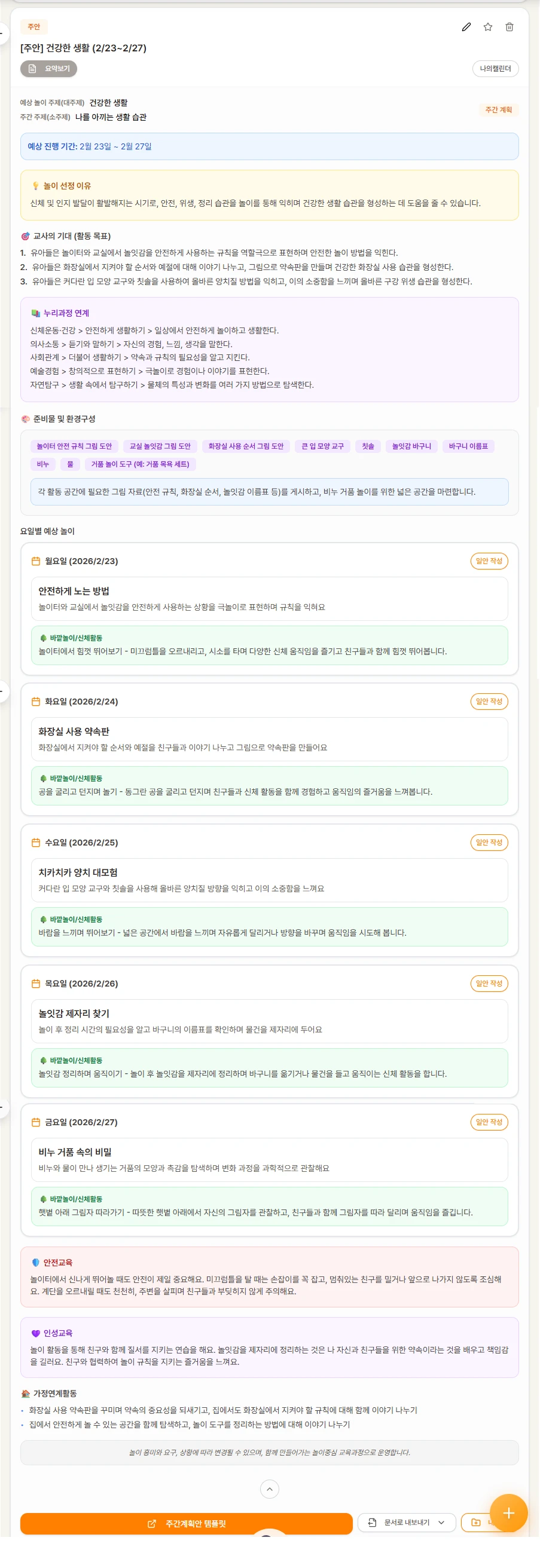Tap the pencil edit icon
Screen dimensions: 540x1568
[466, 27]
